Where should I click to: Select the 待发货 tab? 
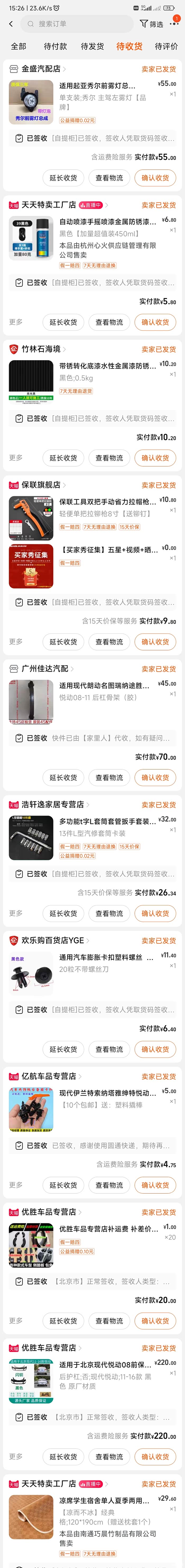(92, 46)
